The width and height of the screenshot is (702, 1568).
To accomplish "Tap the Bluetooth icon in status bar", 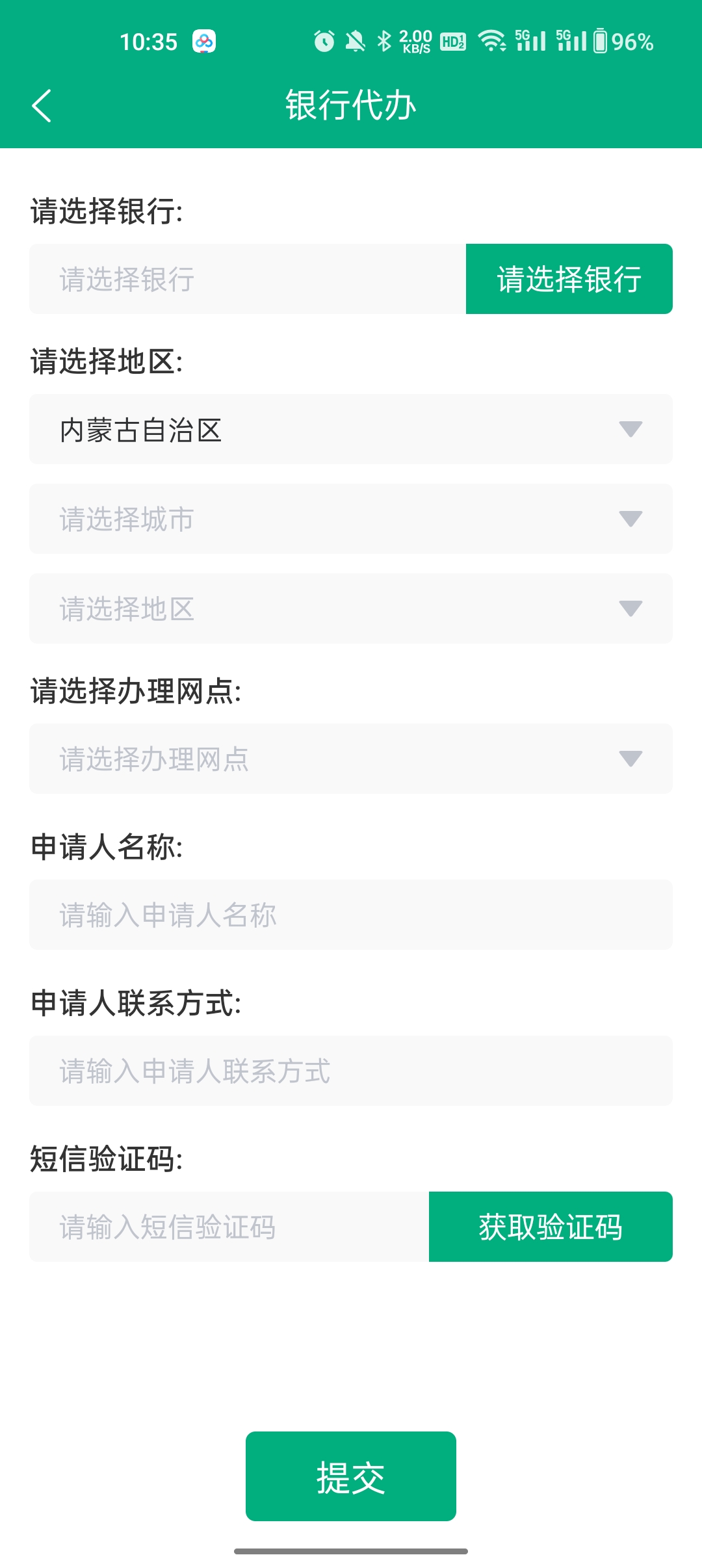I will pyautogui.click(x=383, y=40).
